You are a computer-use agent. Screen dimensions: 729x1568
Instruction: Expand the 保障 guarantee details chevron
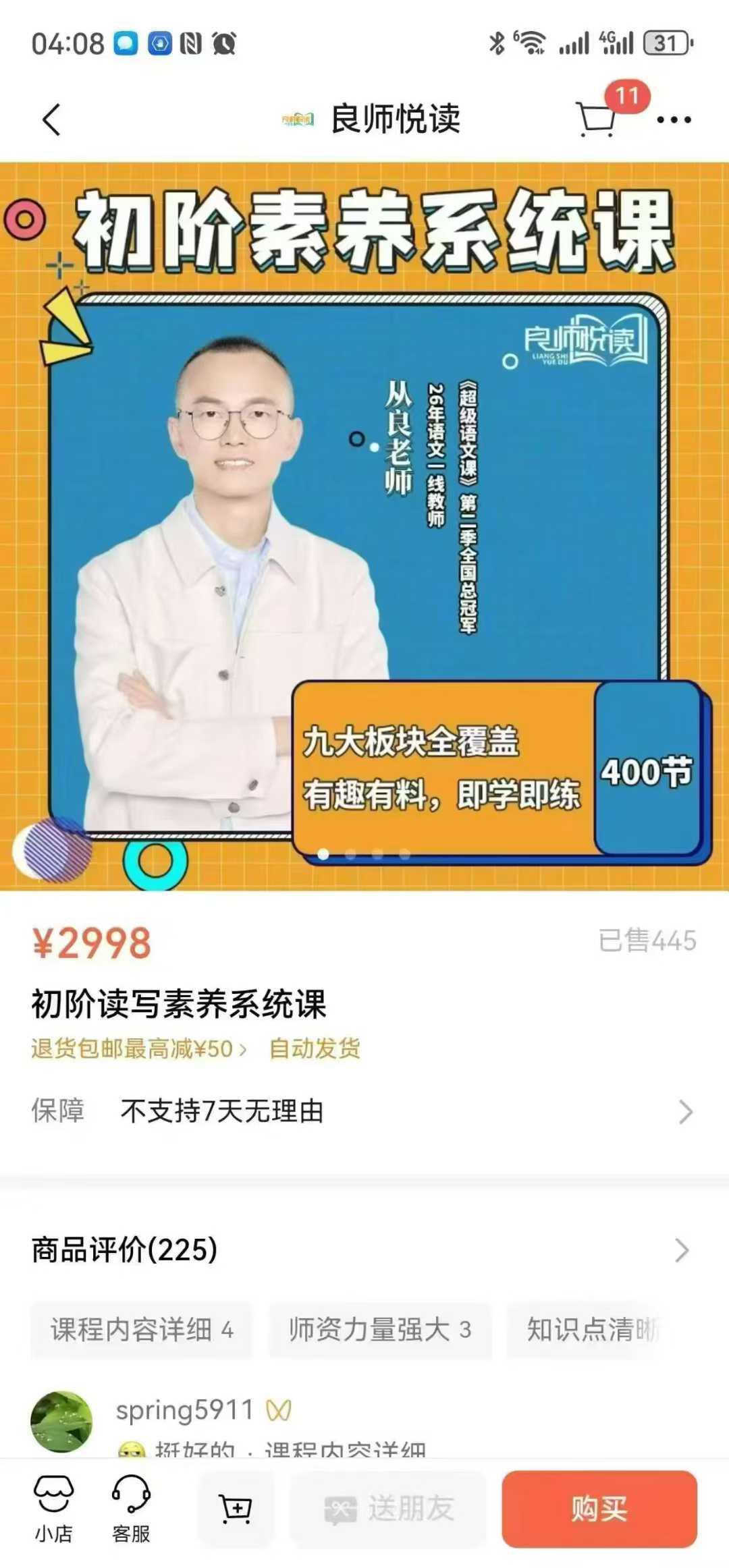pos(686,1108)
